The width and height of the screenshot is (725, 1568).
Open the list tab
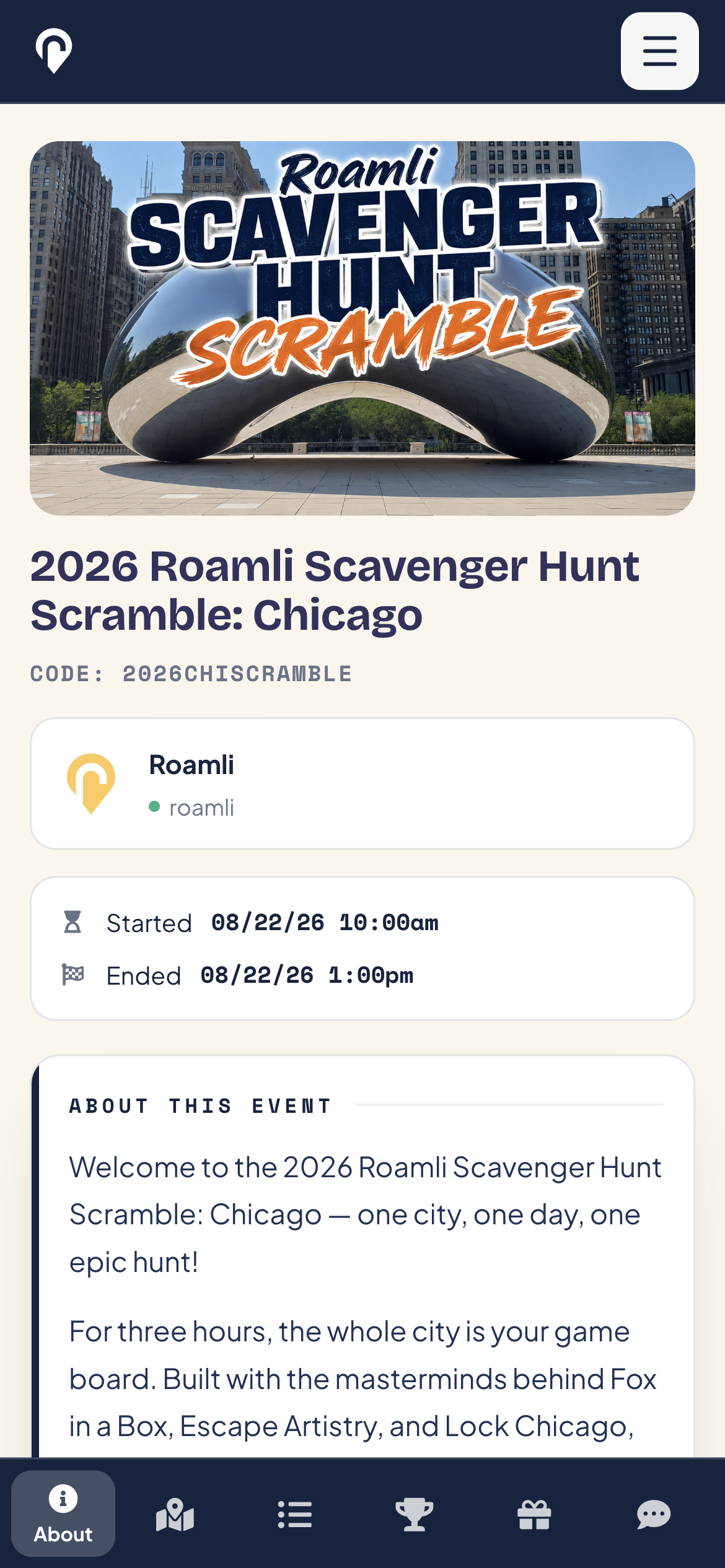pos(295,1515)
